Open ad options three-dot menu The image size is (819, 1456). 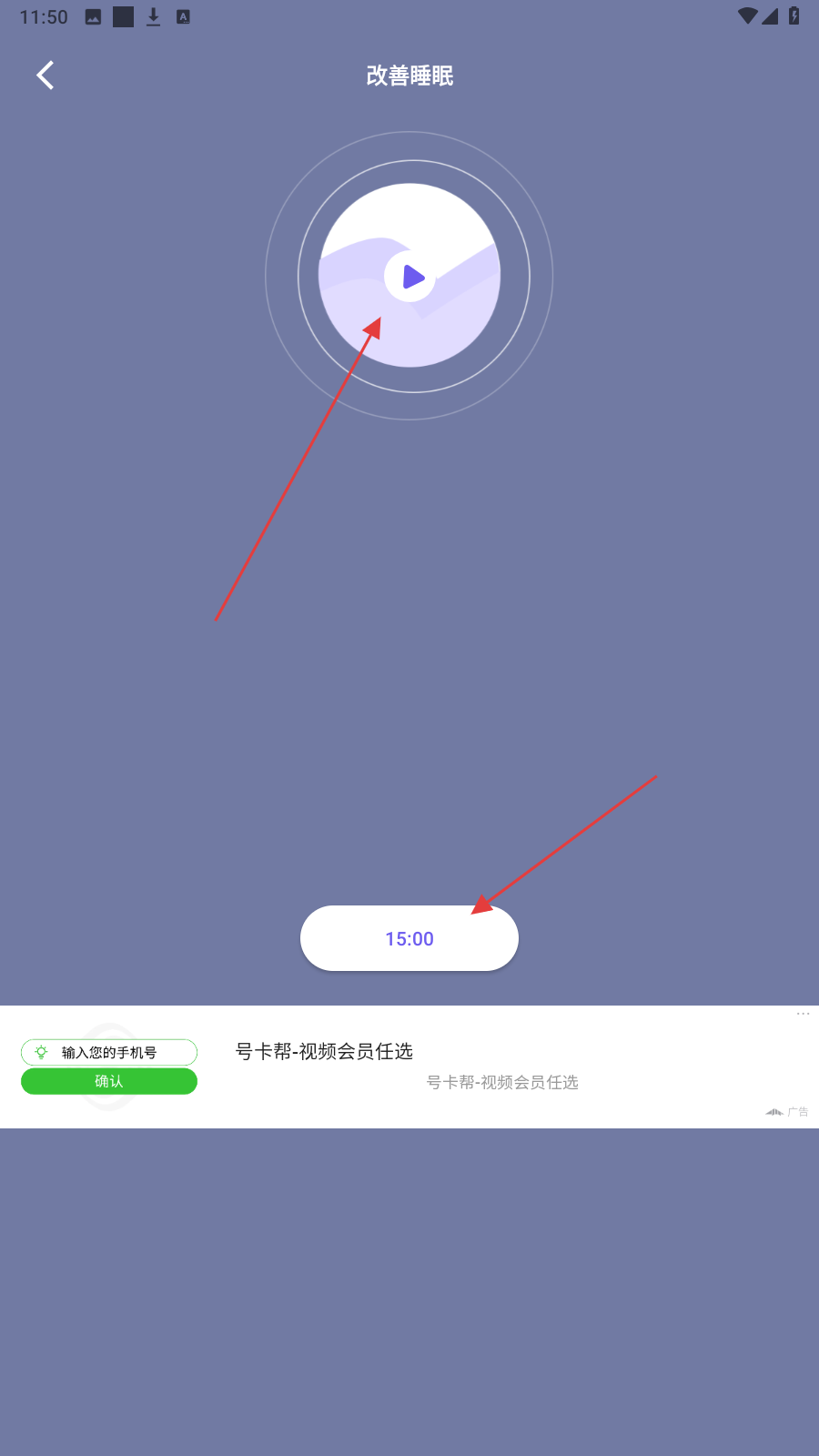(x=803, y=1014)
